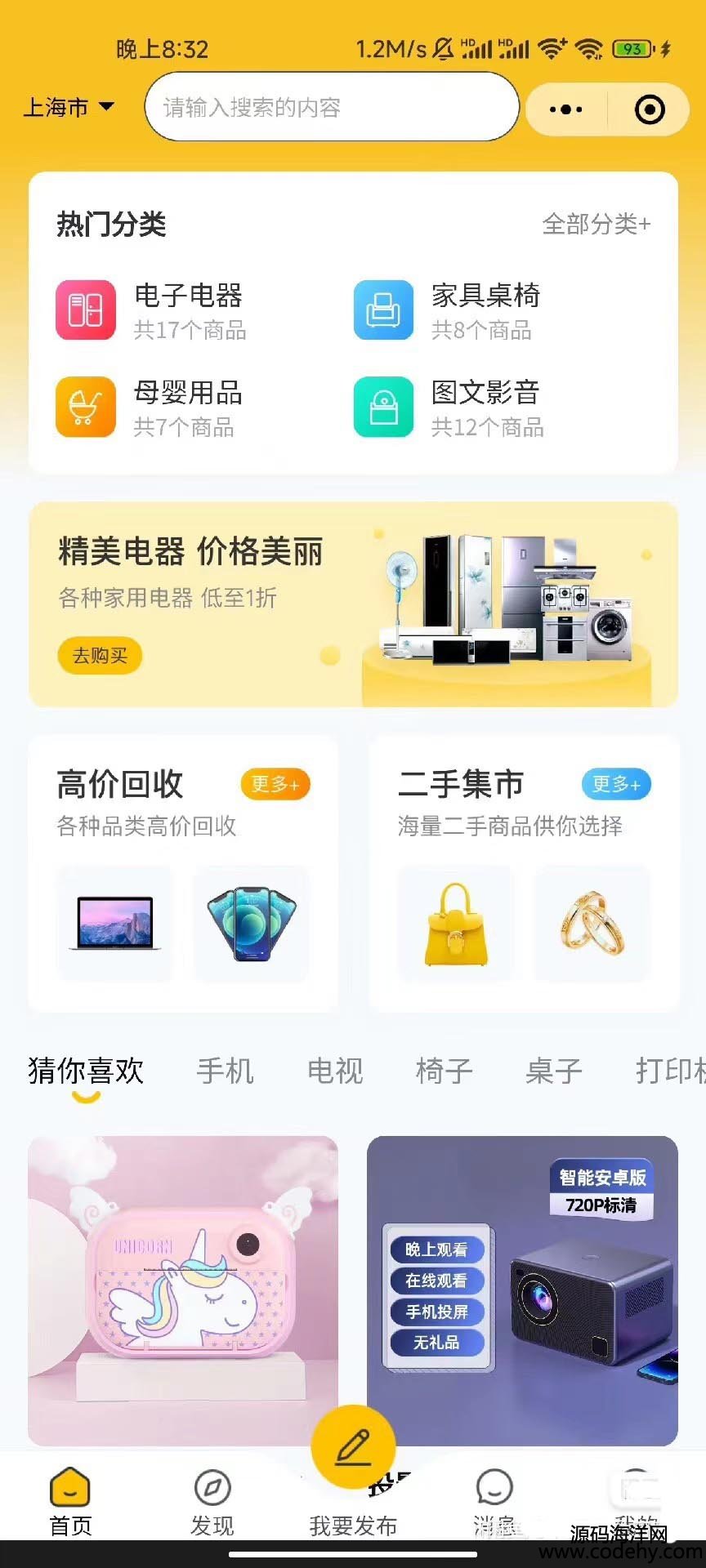Select the 电视 tab
The width and height of the screenshot is (706, 1568).
pyautogui.click(x=335, y=1071)
